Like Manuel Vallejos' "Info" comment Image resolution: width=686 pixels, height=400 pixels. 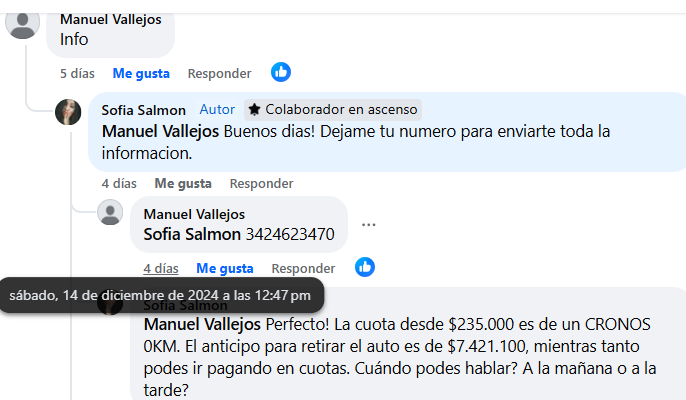141,73
